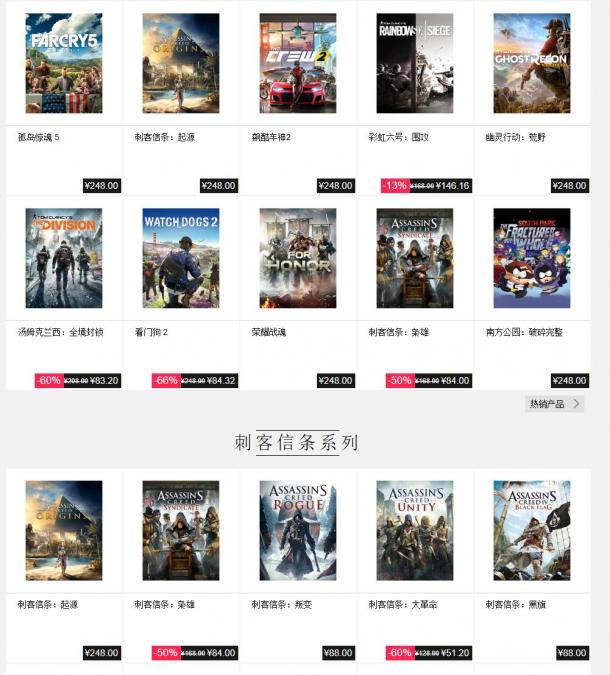This screenshot has height=675, width=610.
Task: Open 刺客信条：起源 in the top row
Action: tap(181, 63)
